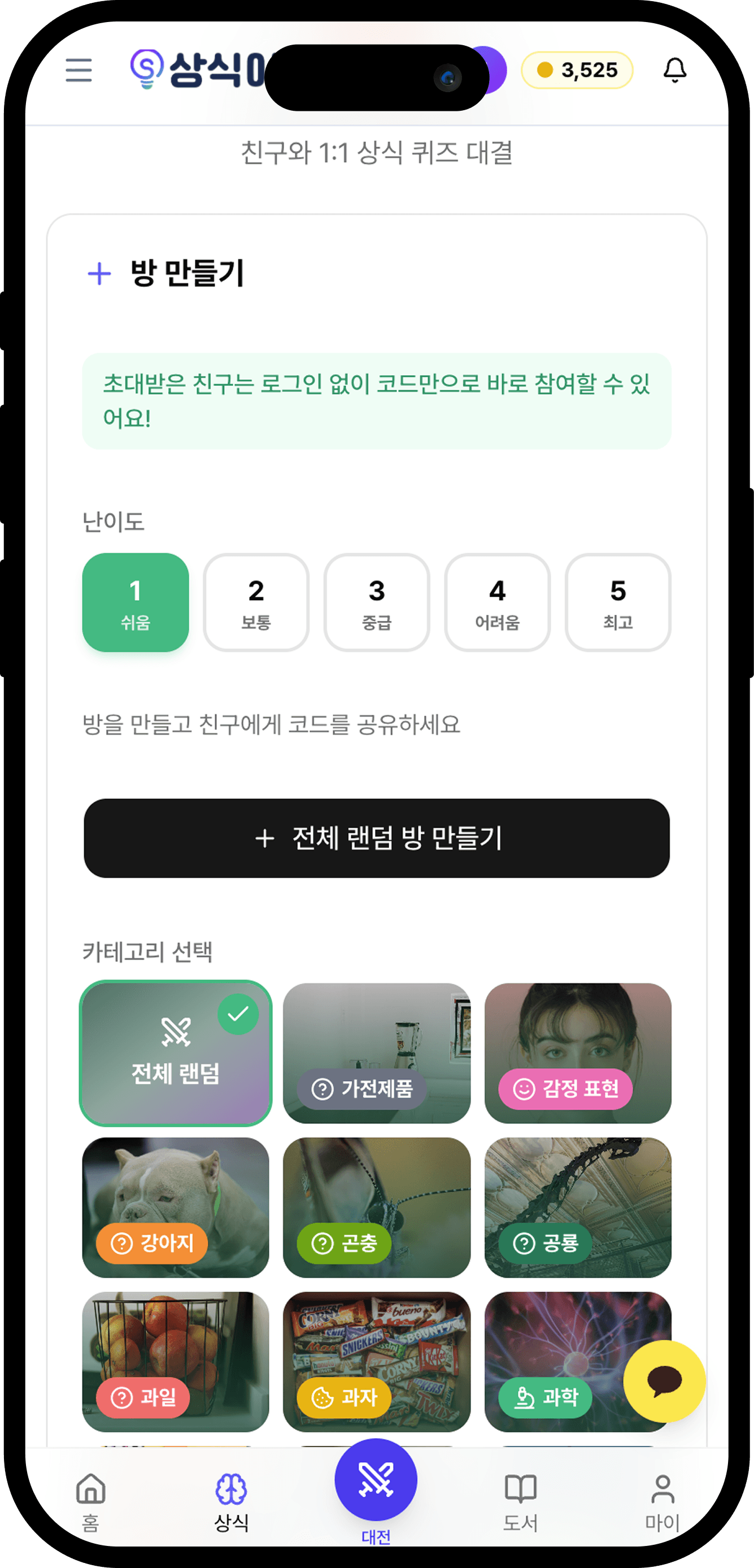754x1568 pixels.
Task: Open the hamburger navigation menu
Action: coord(78,70)
